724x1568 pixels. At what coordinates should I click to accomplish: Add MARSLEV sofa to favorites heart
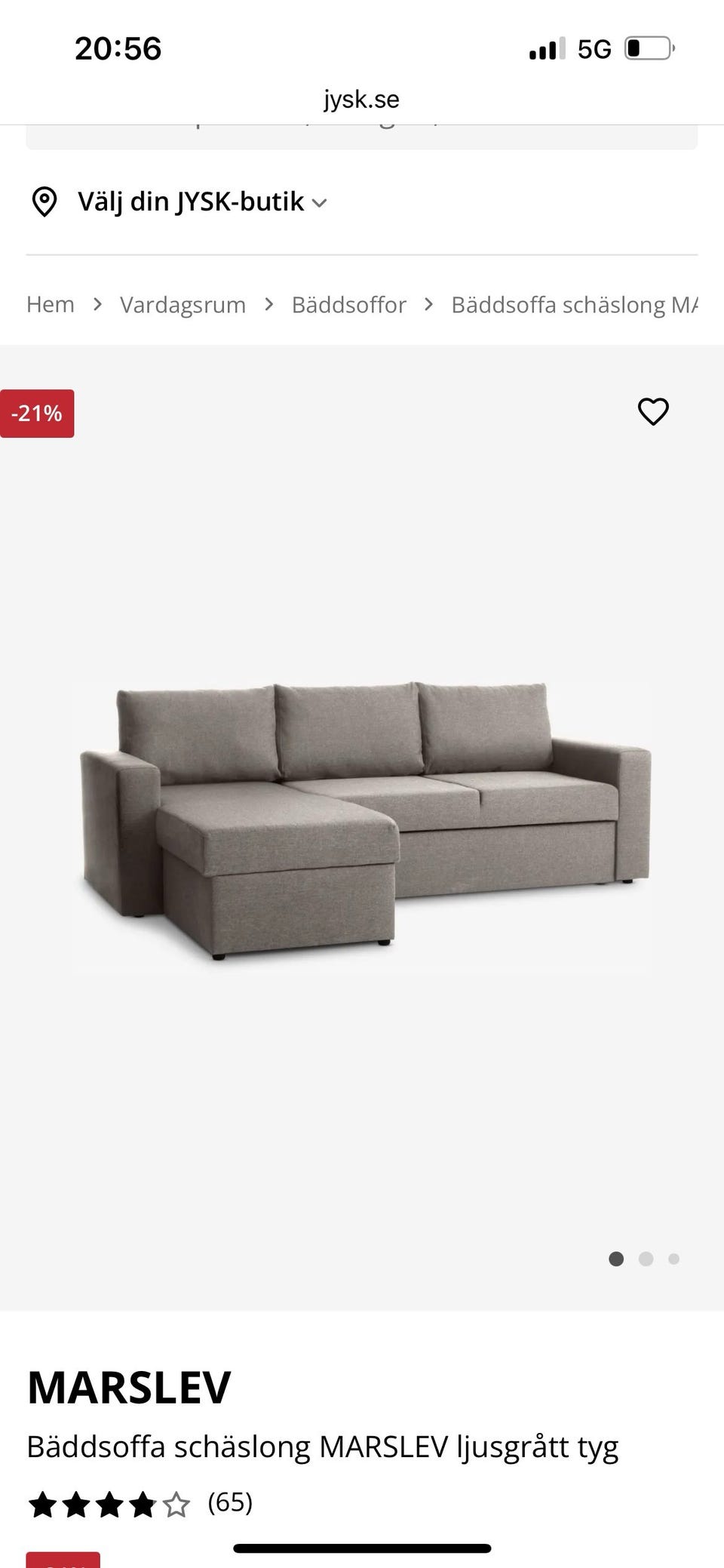pos(653,412)
